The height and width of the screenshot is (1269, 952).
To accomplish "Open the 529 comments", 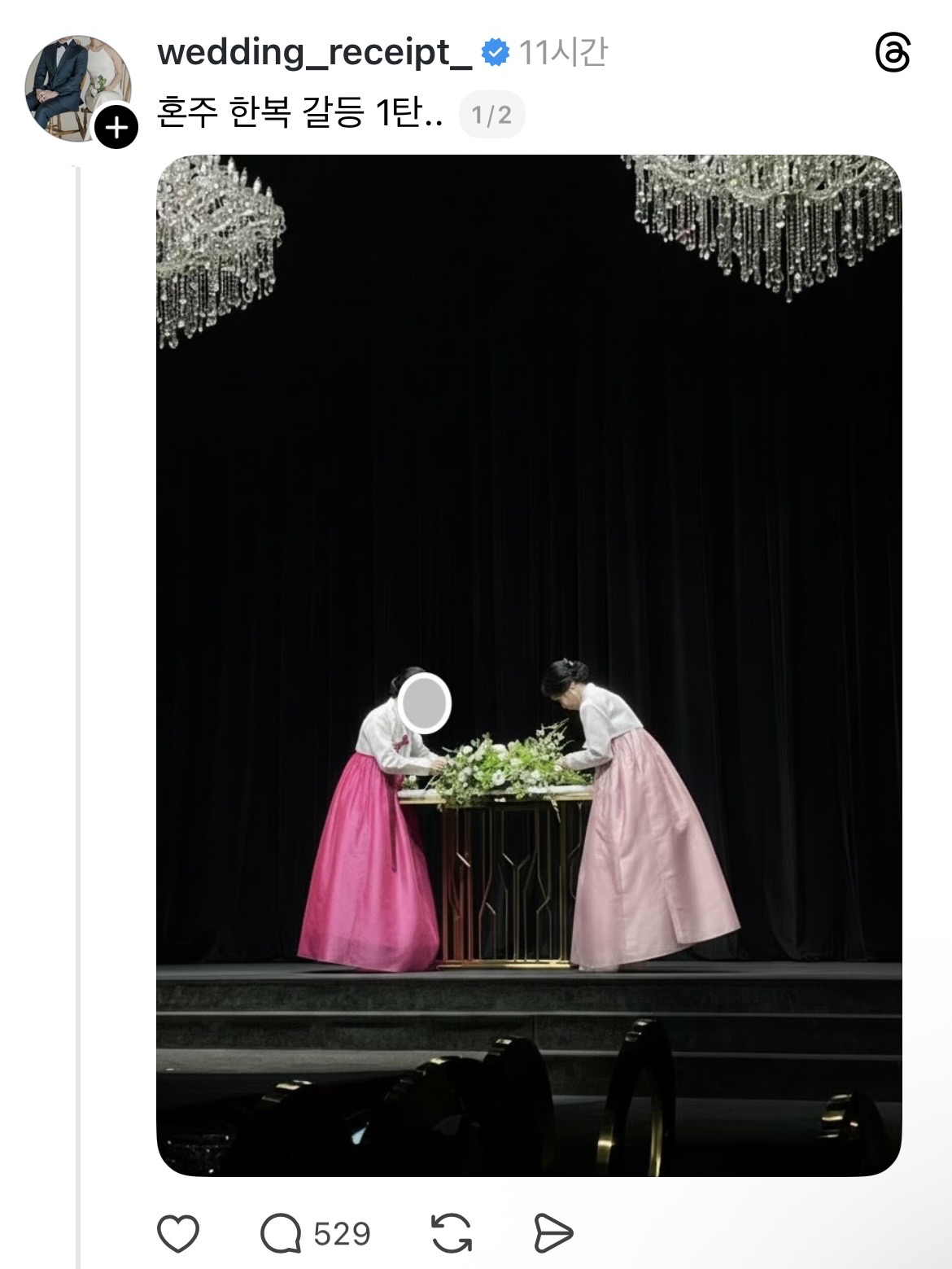I will tap(316, 1233).
